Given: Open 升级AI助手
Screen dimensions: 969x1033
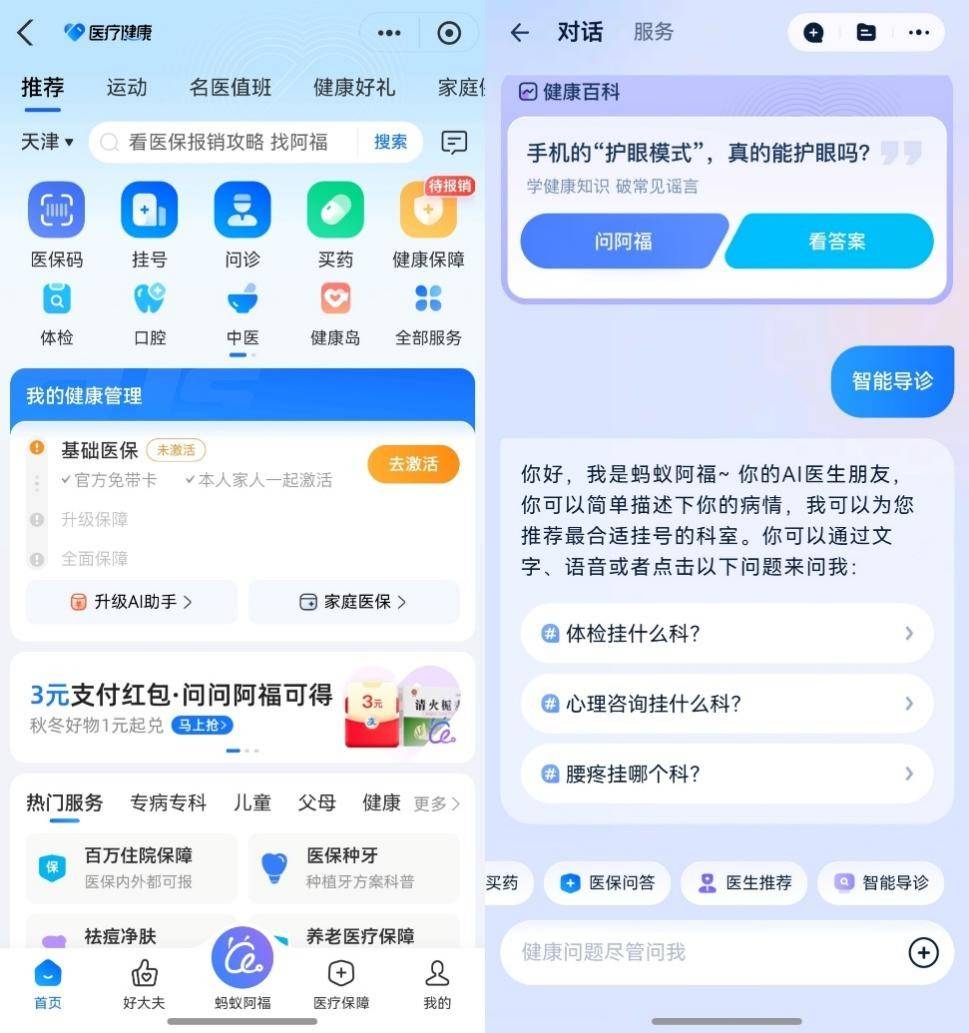Looking at the screenshot, I should coord(131,602).
